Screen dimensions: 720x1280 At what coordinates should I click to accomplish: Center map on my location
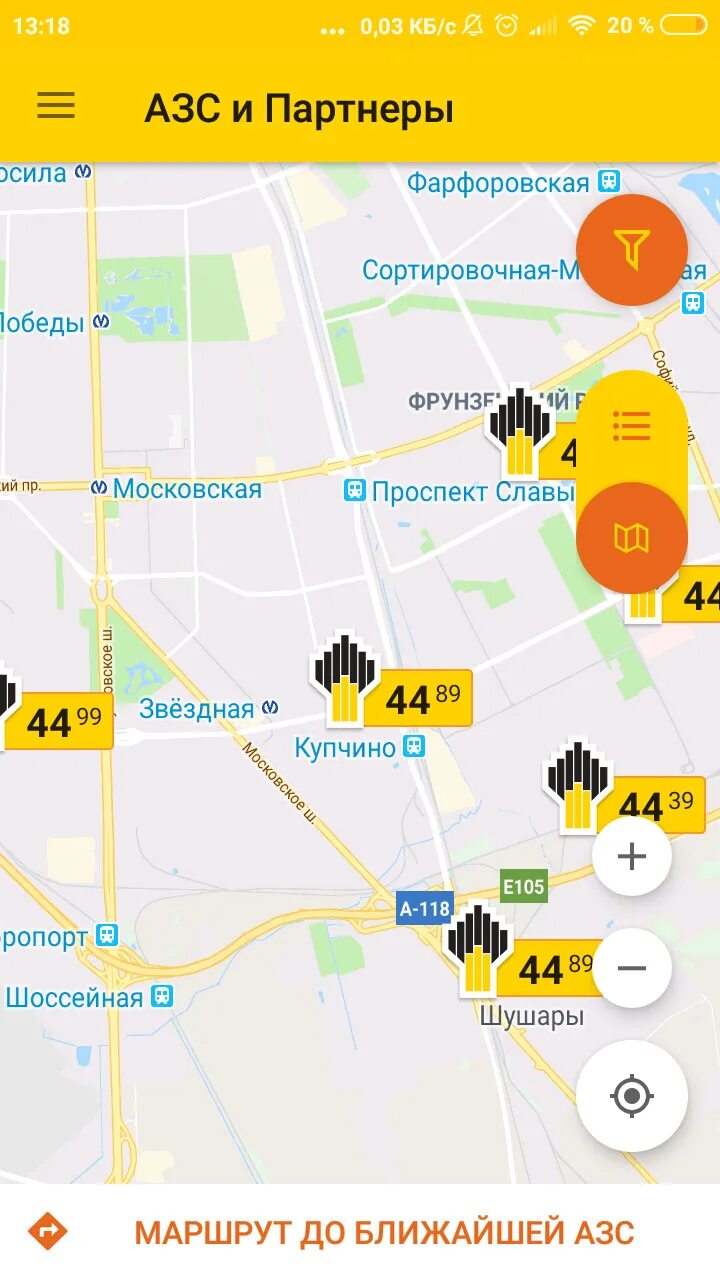pos(632,1096)
